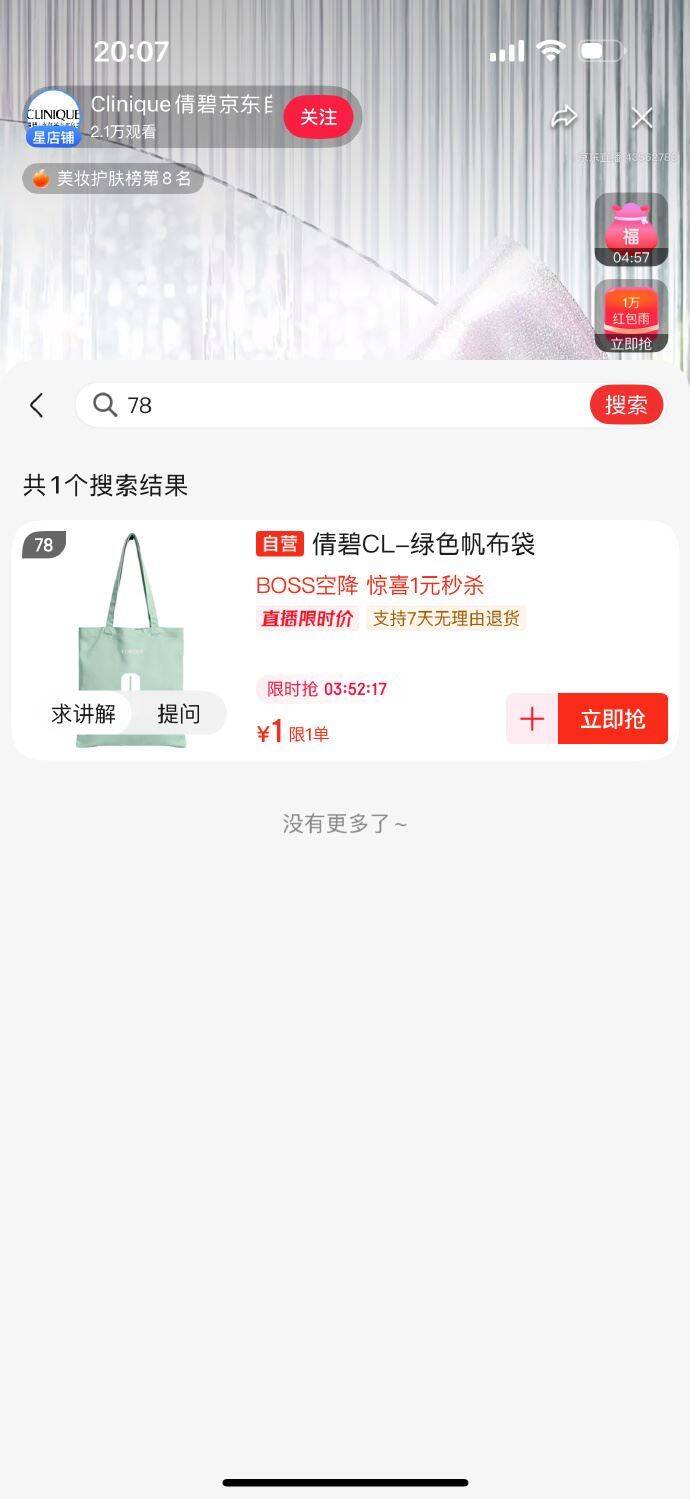Open the 美妆护肤榜第8名 ranking chip
Image resolution: width=690 pixels, height=1499 pixels.
point(113,179)
